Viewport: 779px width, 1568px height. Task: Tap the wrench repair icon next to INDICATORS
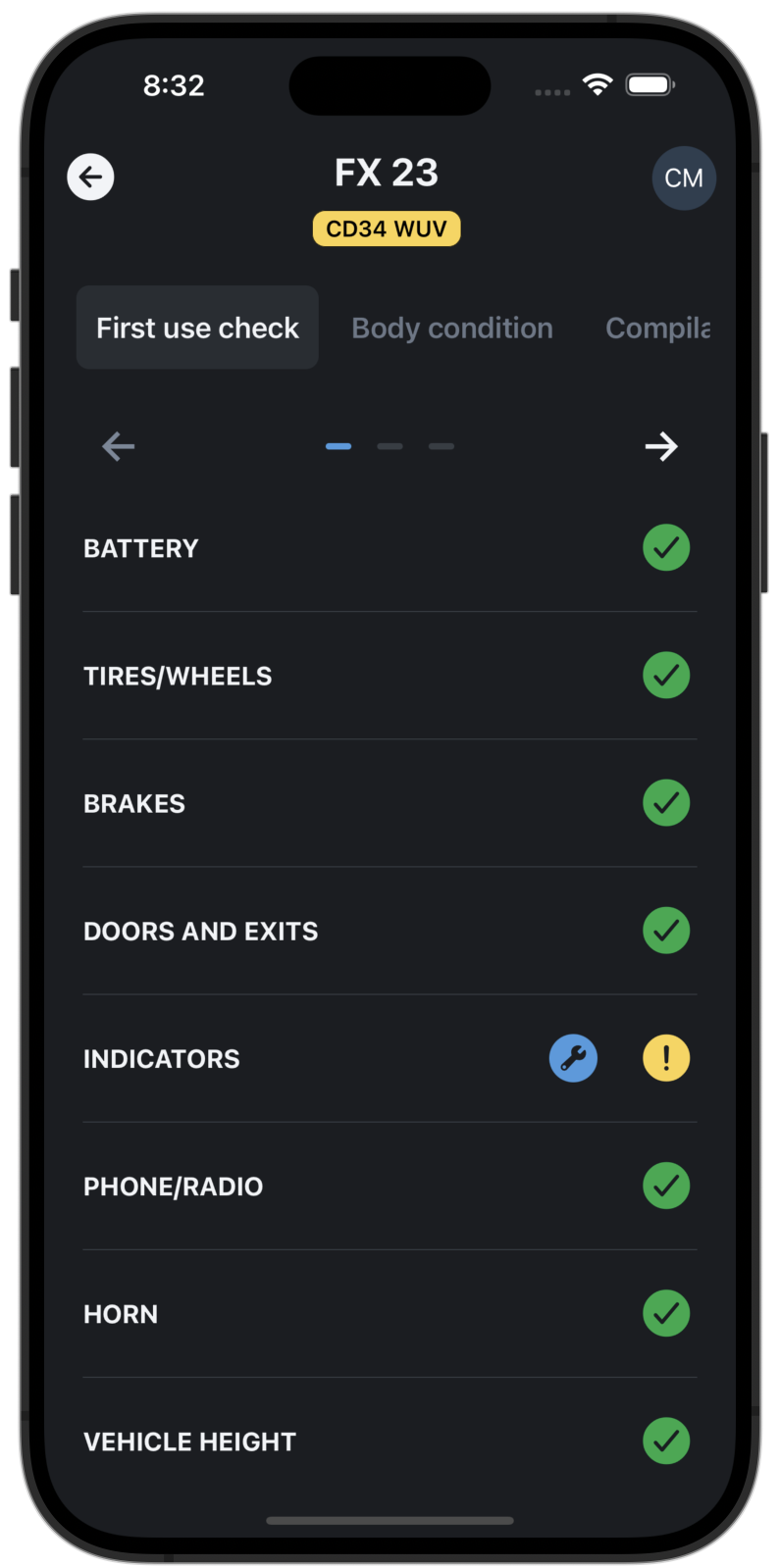pos(573,1058)
